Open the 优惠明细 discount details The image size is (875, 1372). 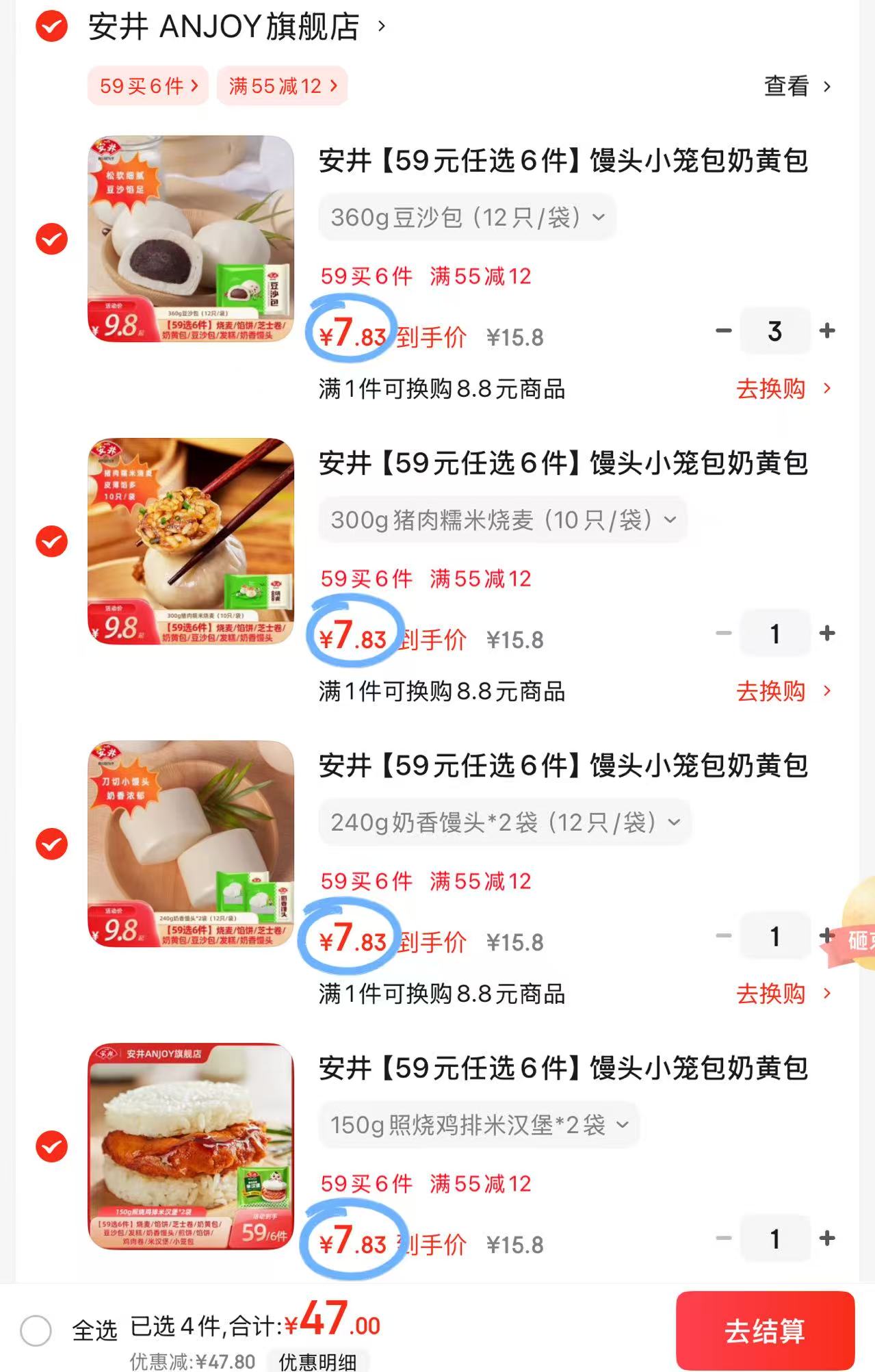[x=322, y=1360]
